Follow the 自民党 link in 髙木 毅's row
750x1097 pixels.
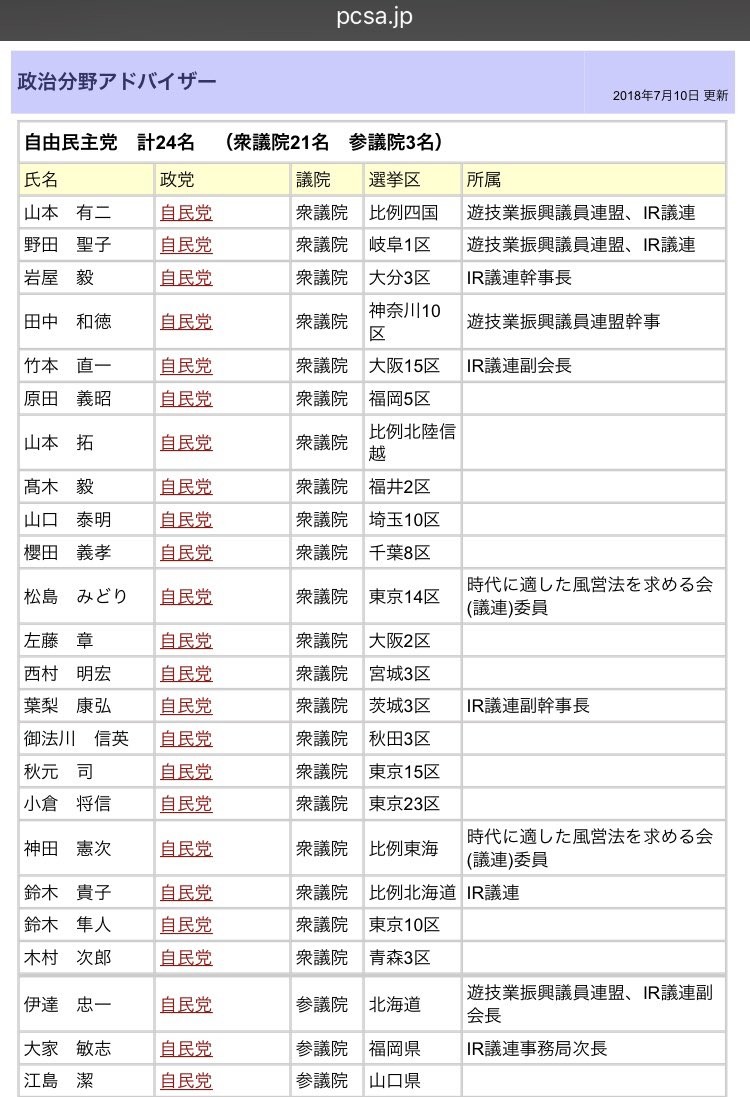[186, 488]
